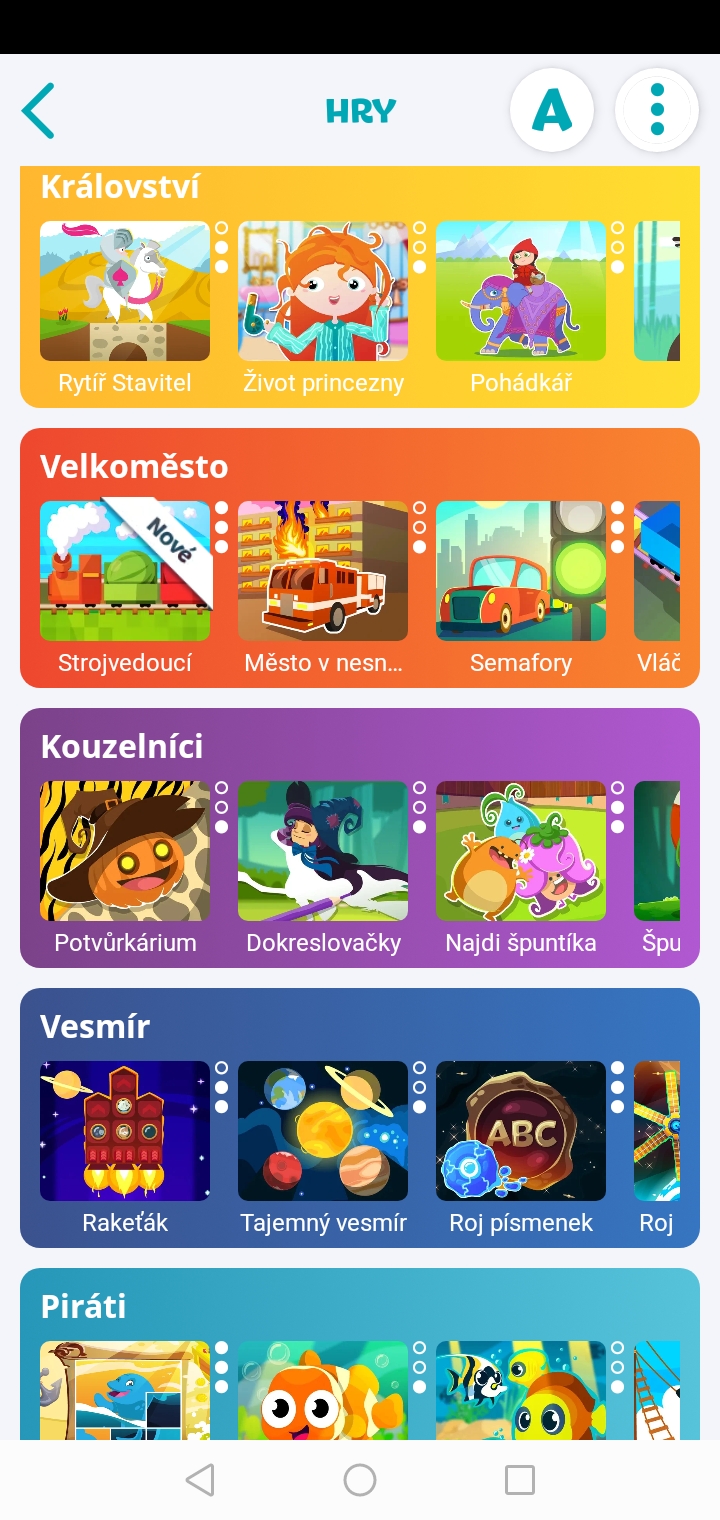Tap the round A button
This screenshot has width=720, height=1520.
552,110
